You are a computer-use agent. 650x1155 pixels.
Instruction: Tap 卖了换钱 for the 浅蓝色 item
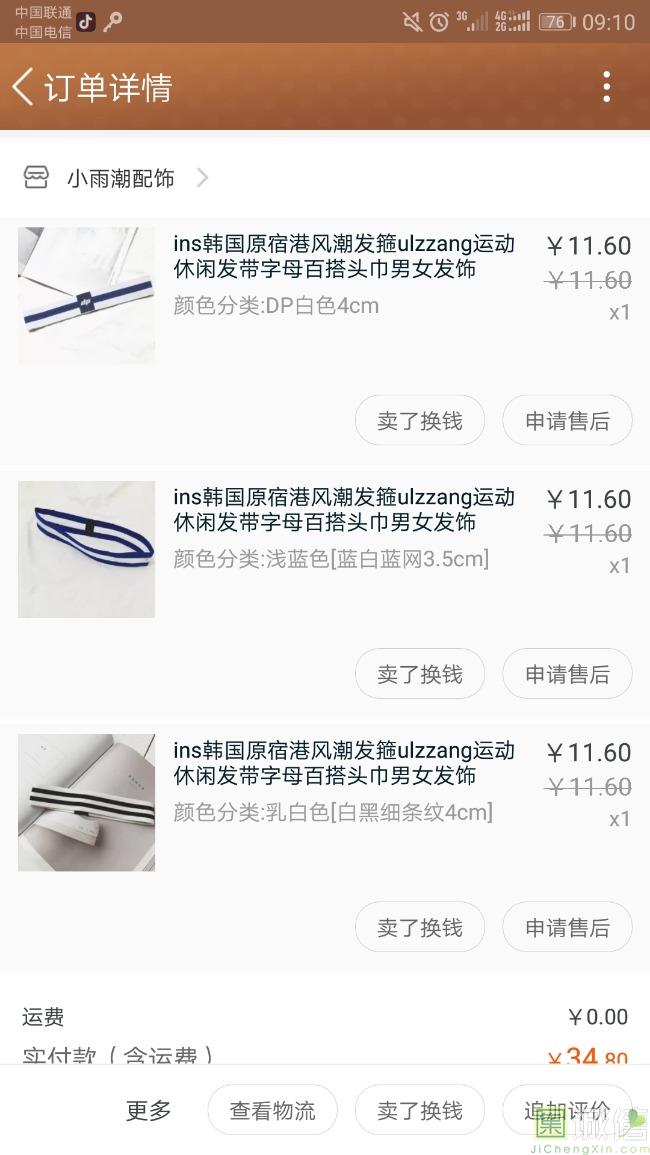[420, 674]
